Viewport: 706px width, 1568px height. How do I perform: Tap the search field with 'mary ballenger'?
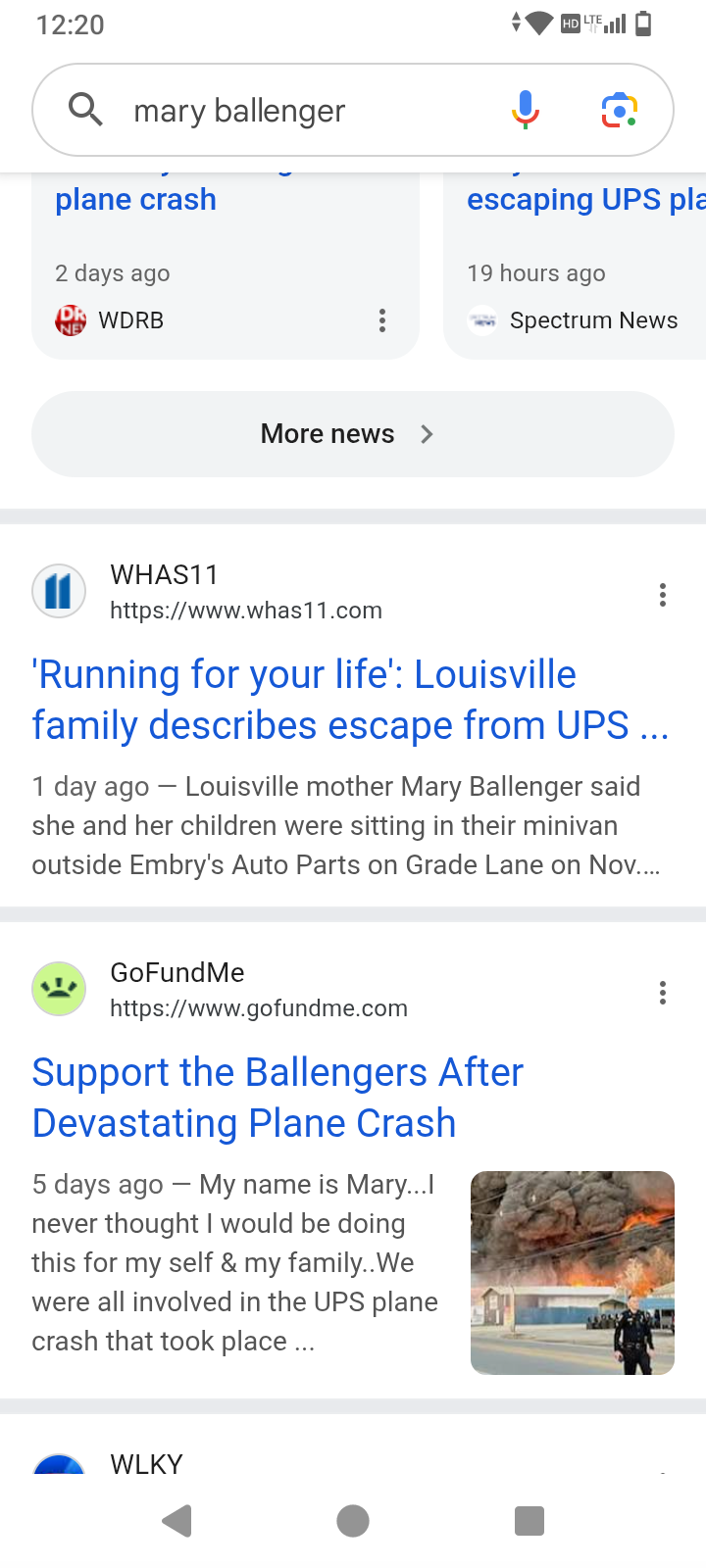pyautogui.click(x=294, y=111)
